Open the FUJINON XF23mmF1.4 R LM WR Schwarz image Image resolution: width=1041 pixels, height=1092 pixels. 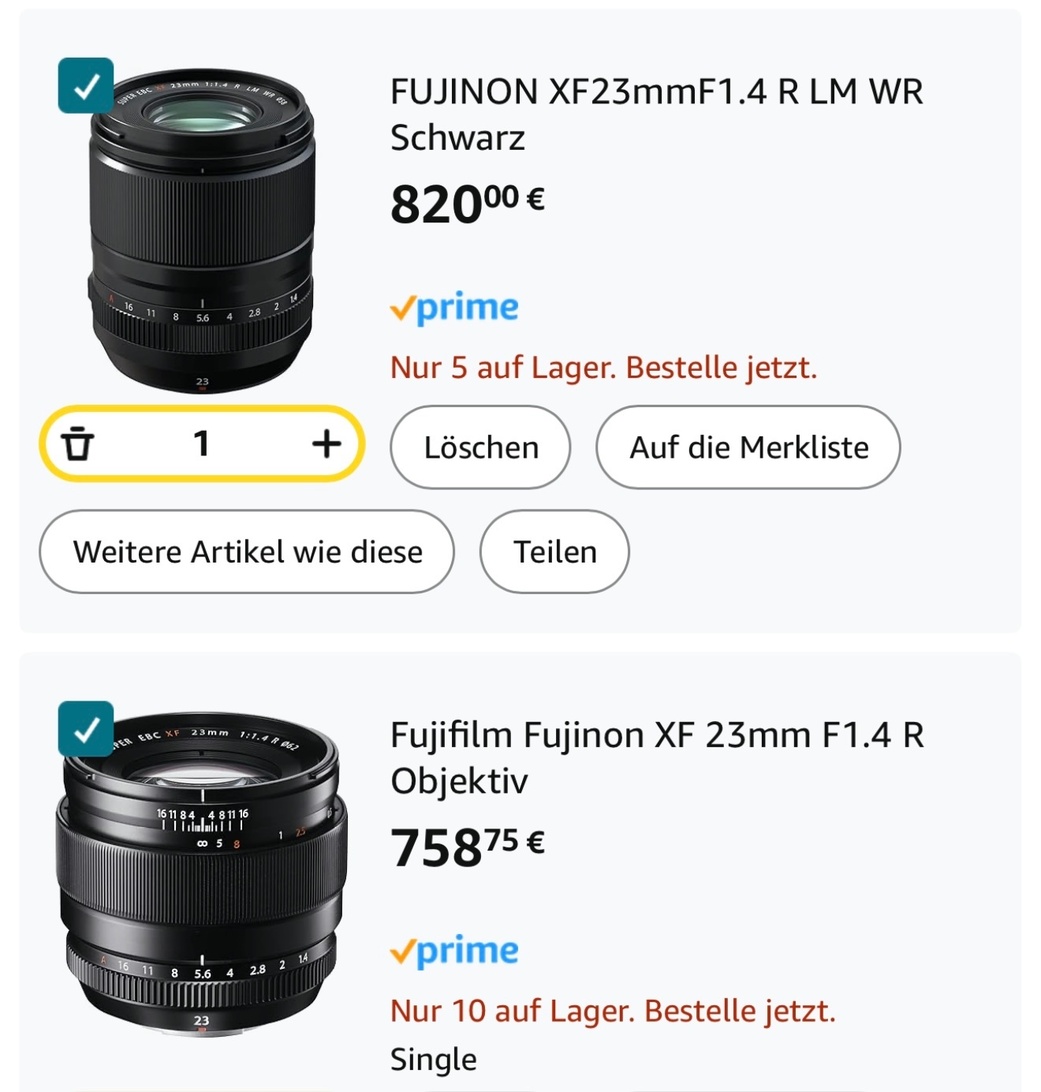tap(201, 230)
